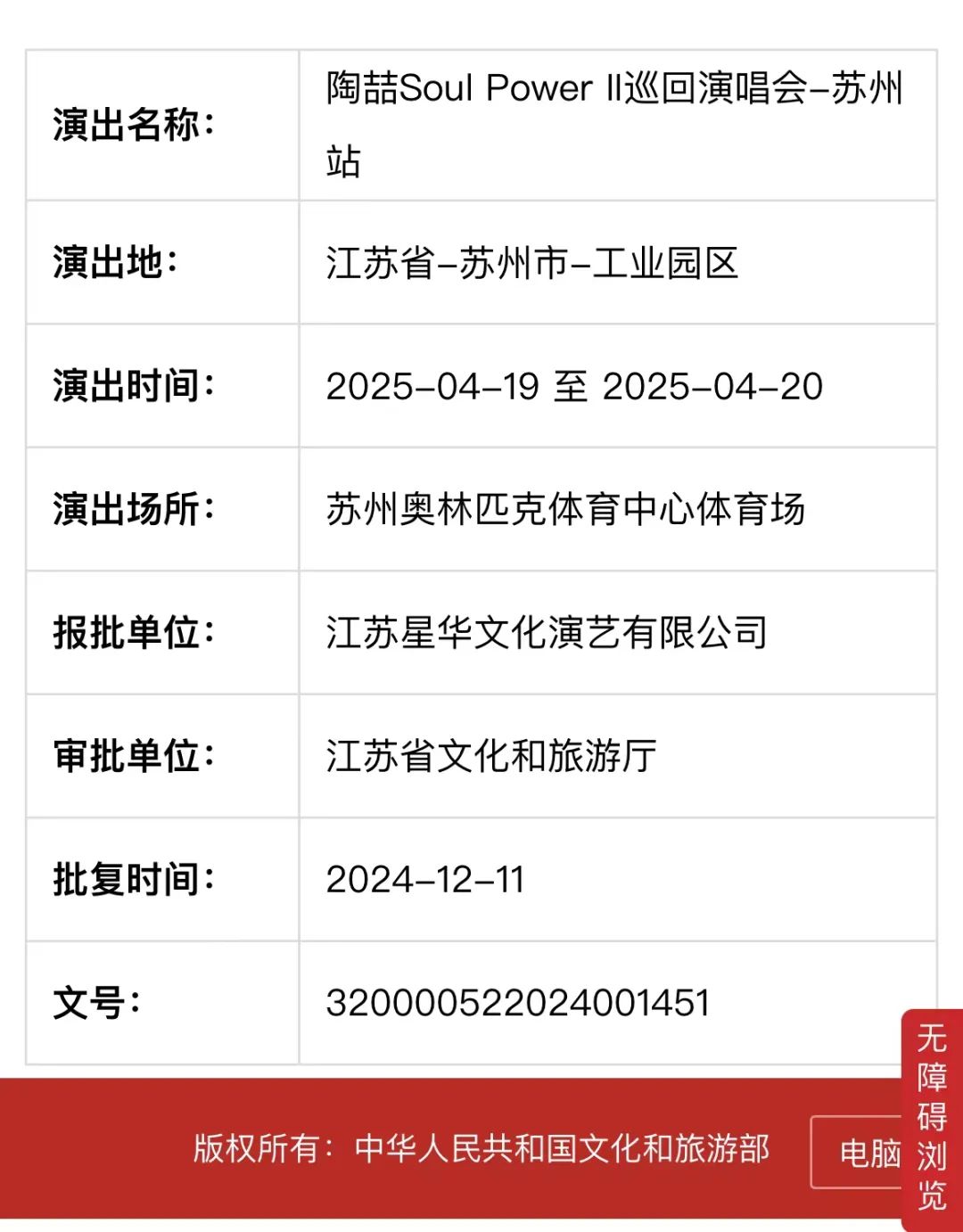The width and height of the screenshot is (963, 1232).
Task: Open 无障碍浏览 accessibility mode
Action: 932,1118
